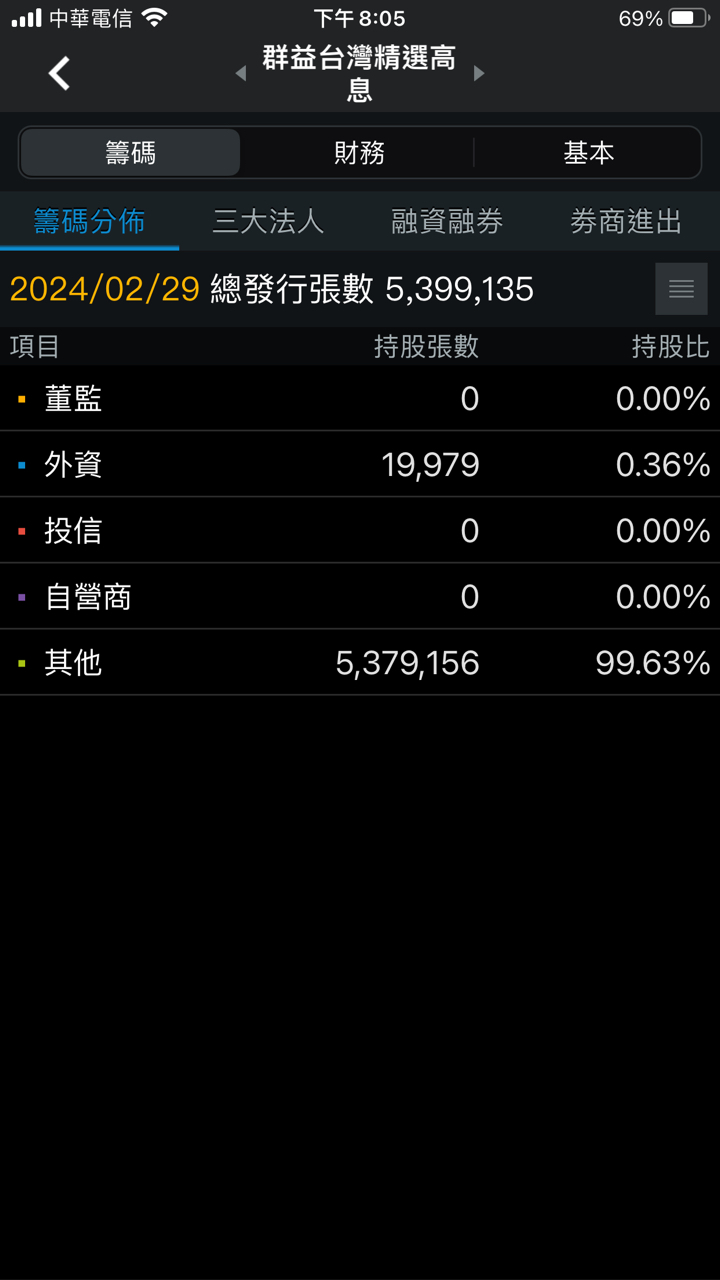Viewport: 720px width, 1280px height.
Task: Go back using the top-left arrow
Action: pos(59,73)
